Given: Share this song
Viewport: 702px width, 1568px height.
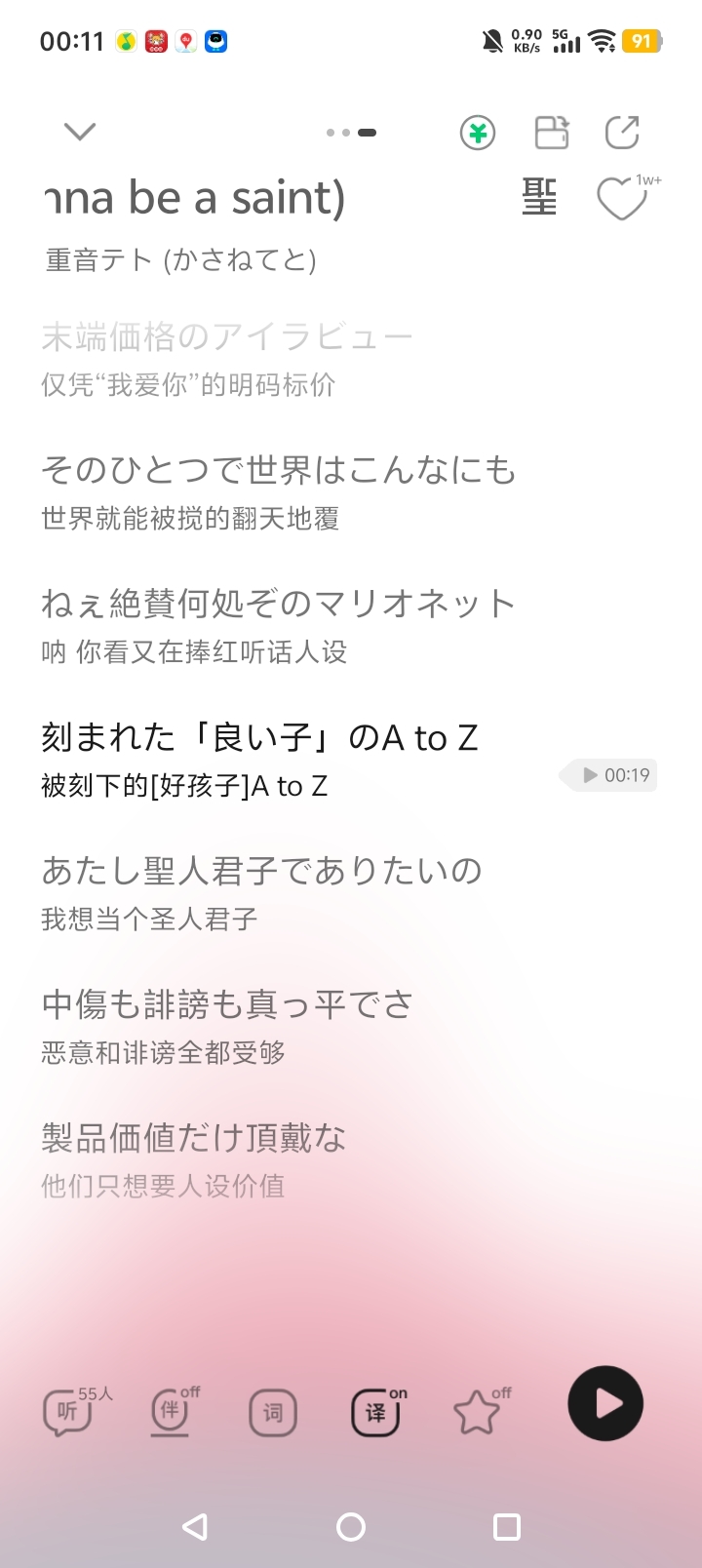Looking at the screenshot, I should click(622, 133).
